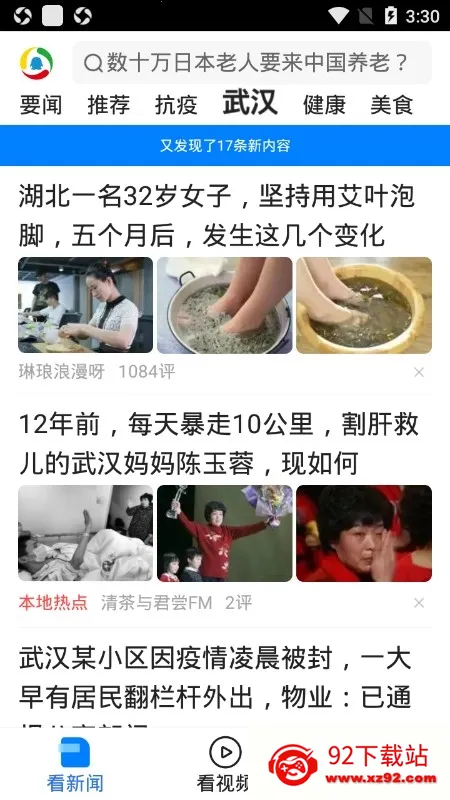Switch to 看视频 in the bottom bar

223,764
